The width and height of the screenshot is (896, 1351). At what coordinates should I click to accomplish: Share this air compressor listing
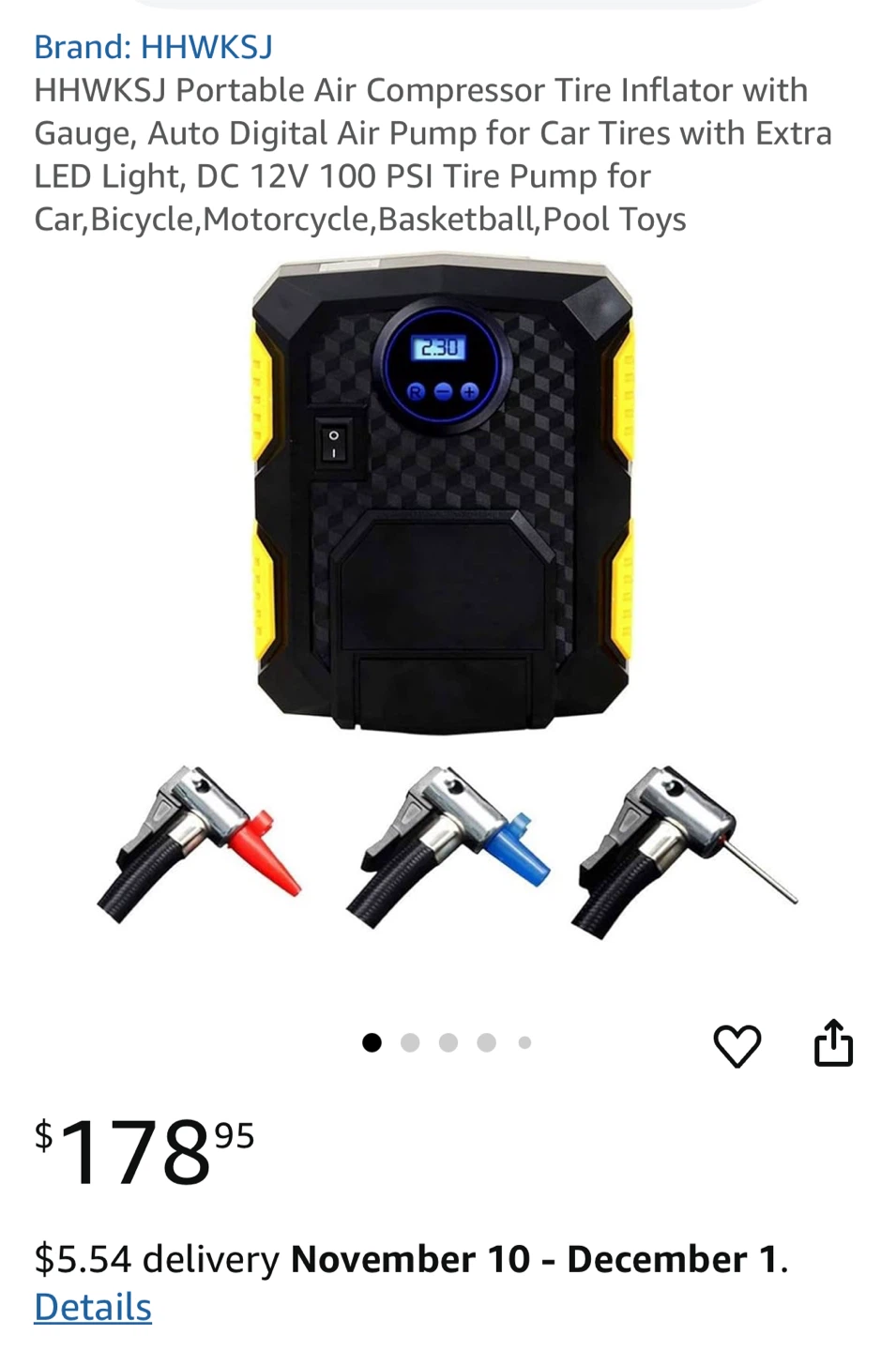pyautogui.click(x=833, y=1043)
